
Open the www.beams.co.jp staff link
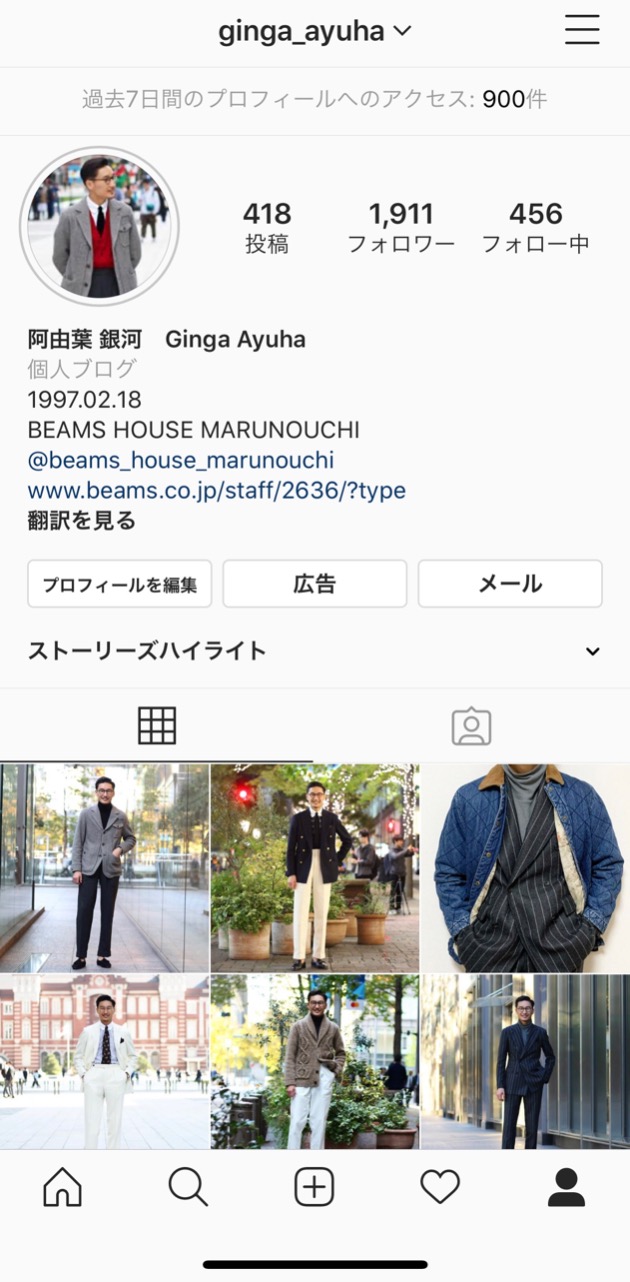216,490
